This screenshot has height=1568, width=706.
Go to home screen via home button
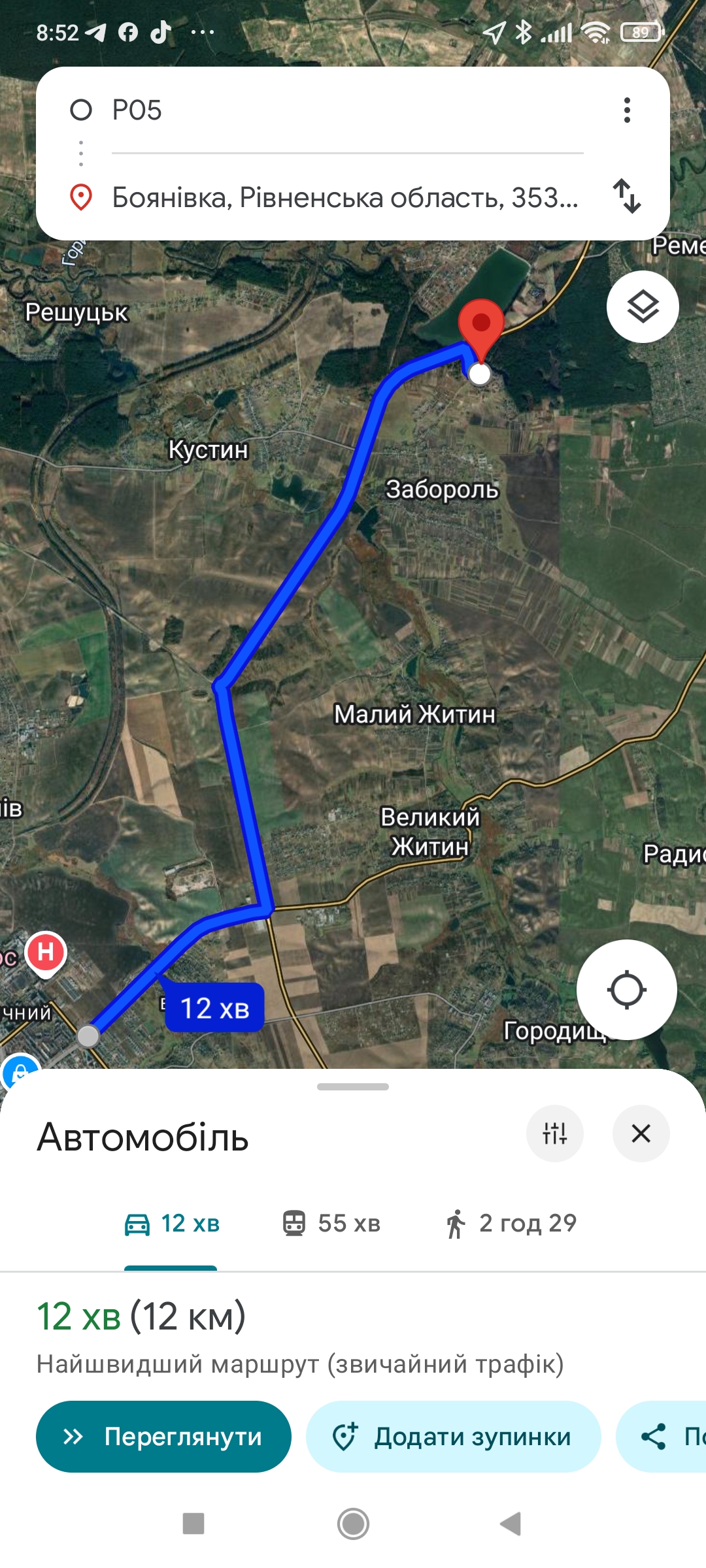tap(353, 1524)
